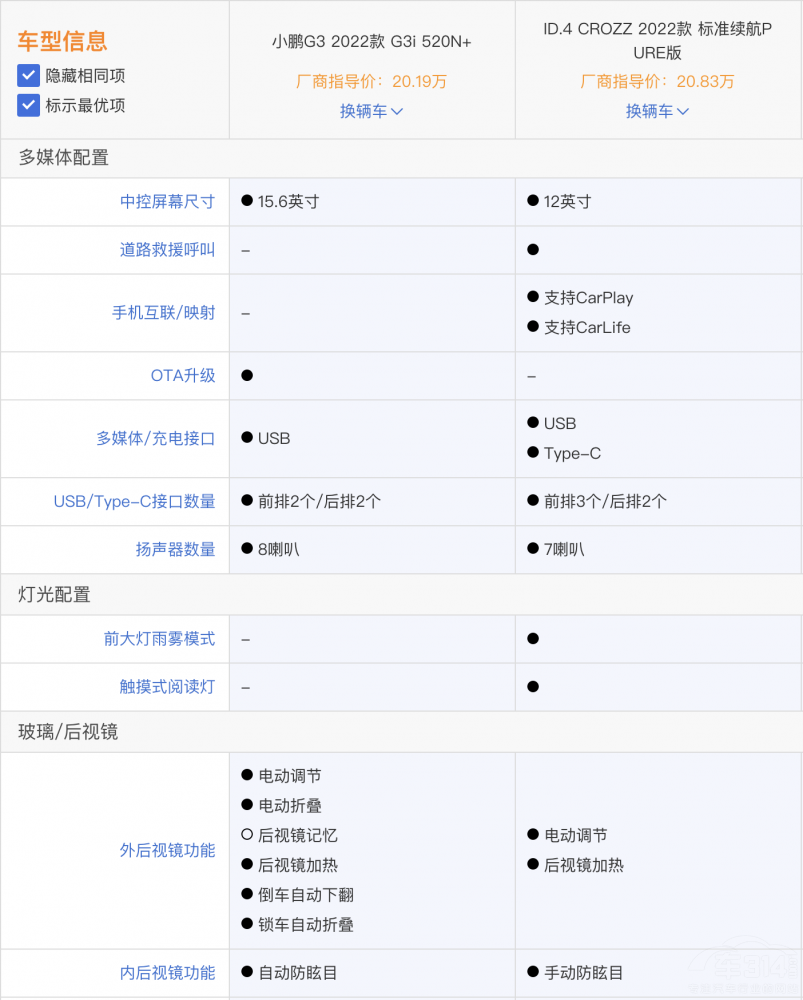Tap 换辆车 under ID.4 CROZZ 2022款

[657, 111]
